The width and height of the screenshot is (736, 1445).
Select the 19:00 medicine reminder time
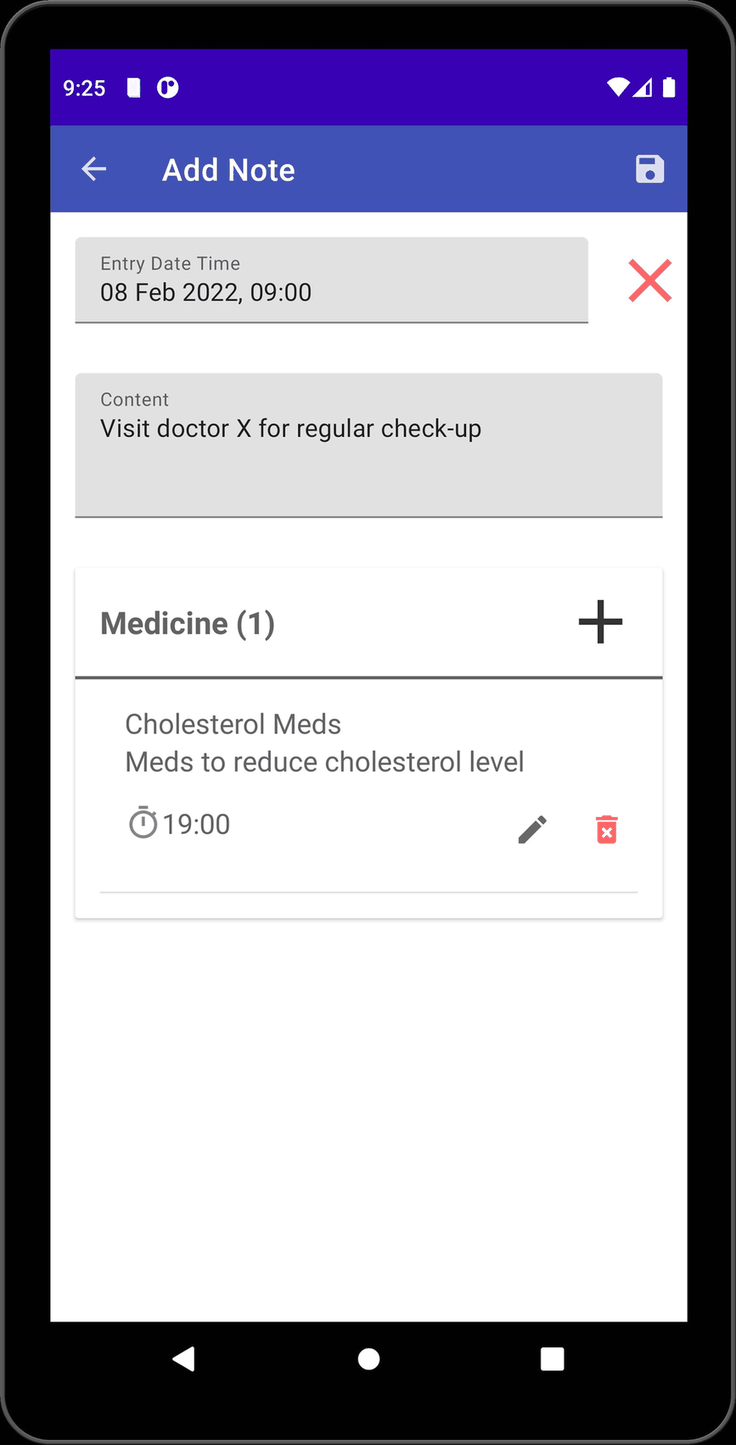click(x=196, y=823)
